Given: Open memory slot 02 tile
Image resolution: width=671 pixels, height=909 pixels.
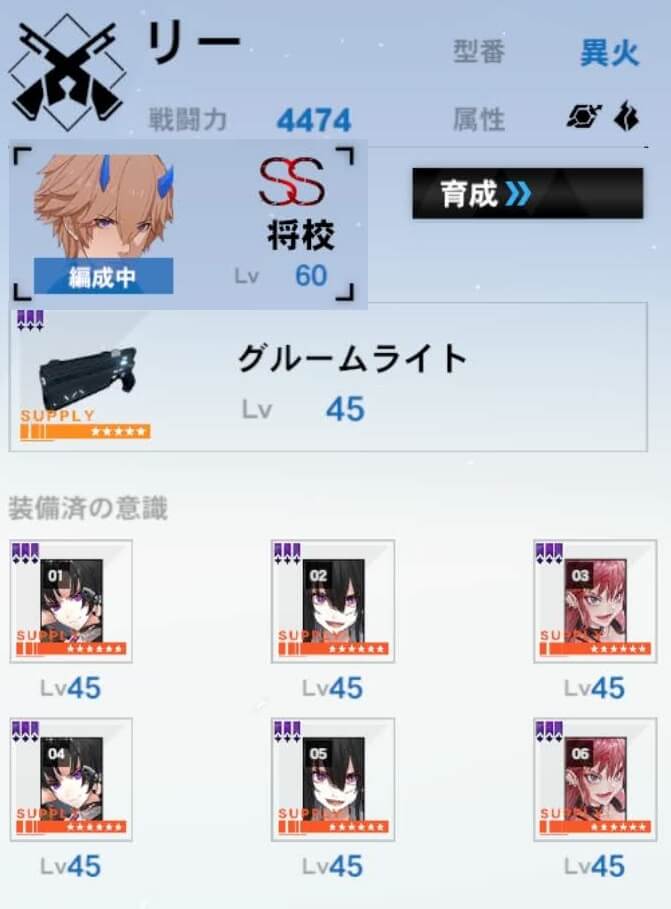Looking at the screenshot, I should coord(332,601).
